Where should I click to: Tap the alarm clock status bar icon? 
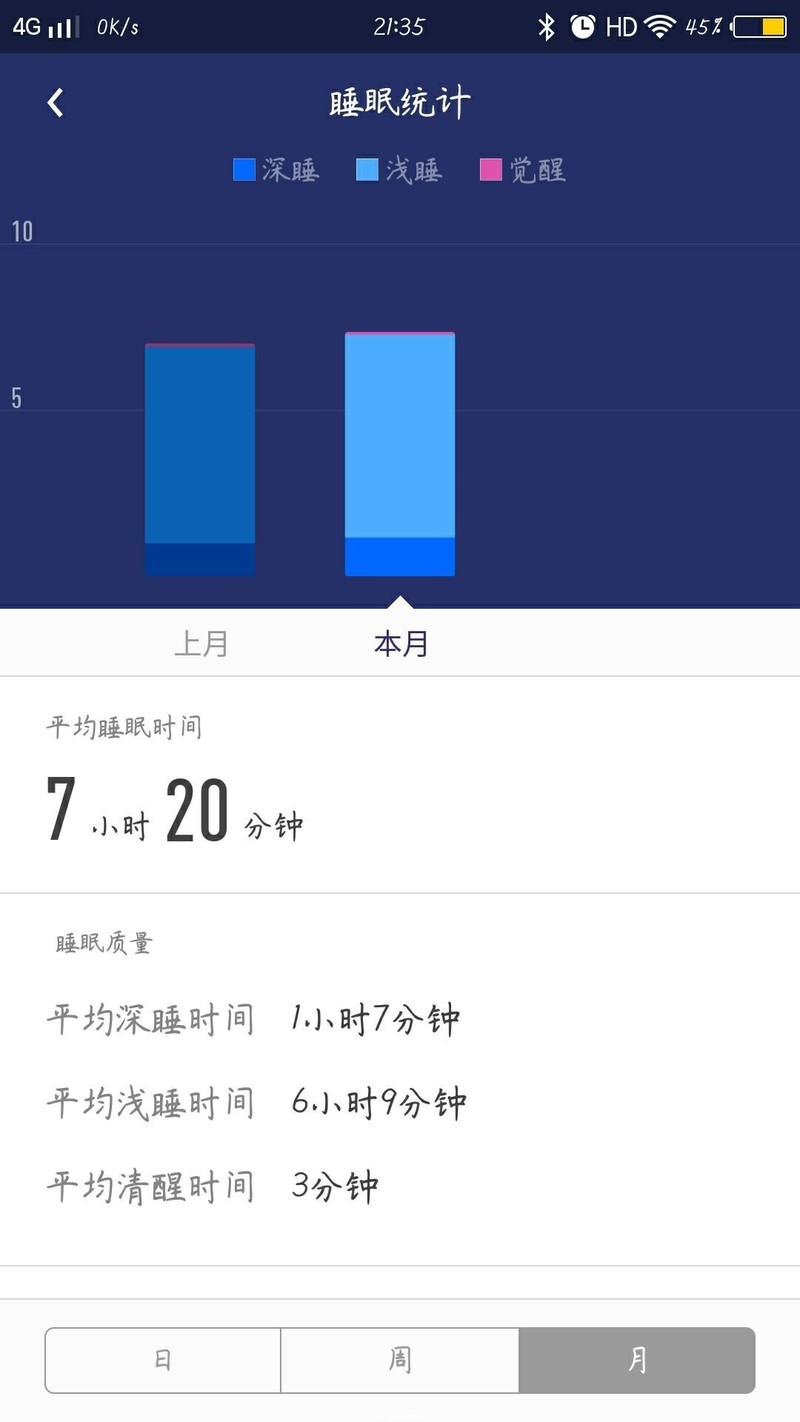[x=582, y=26]
